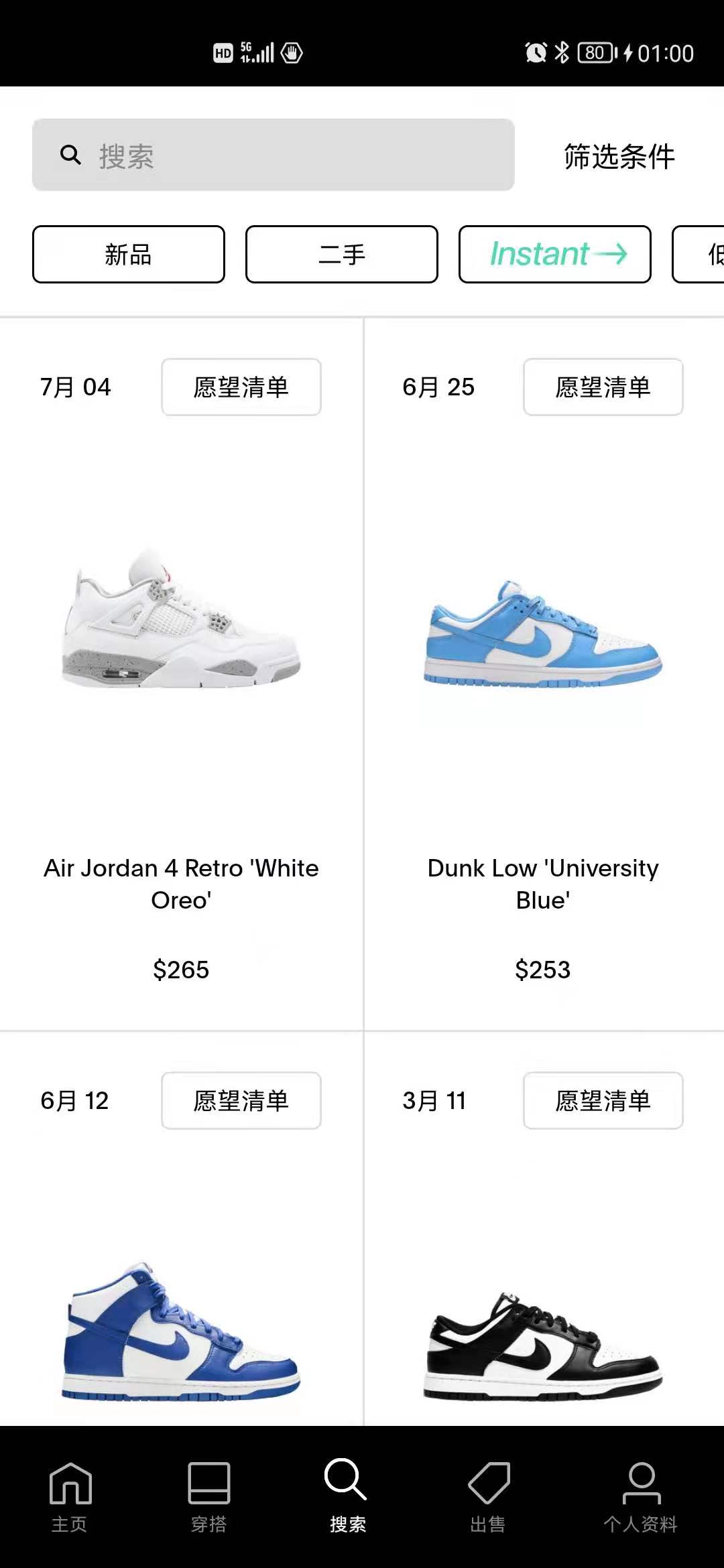Screen dimensions: 724x1568
Task: Open the 个人资料 profile tab
Action: point(640,1493)
